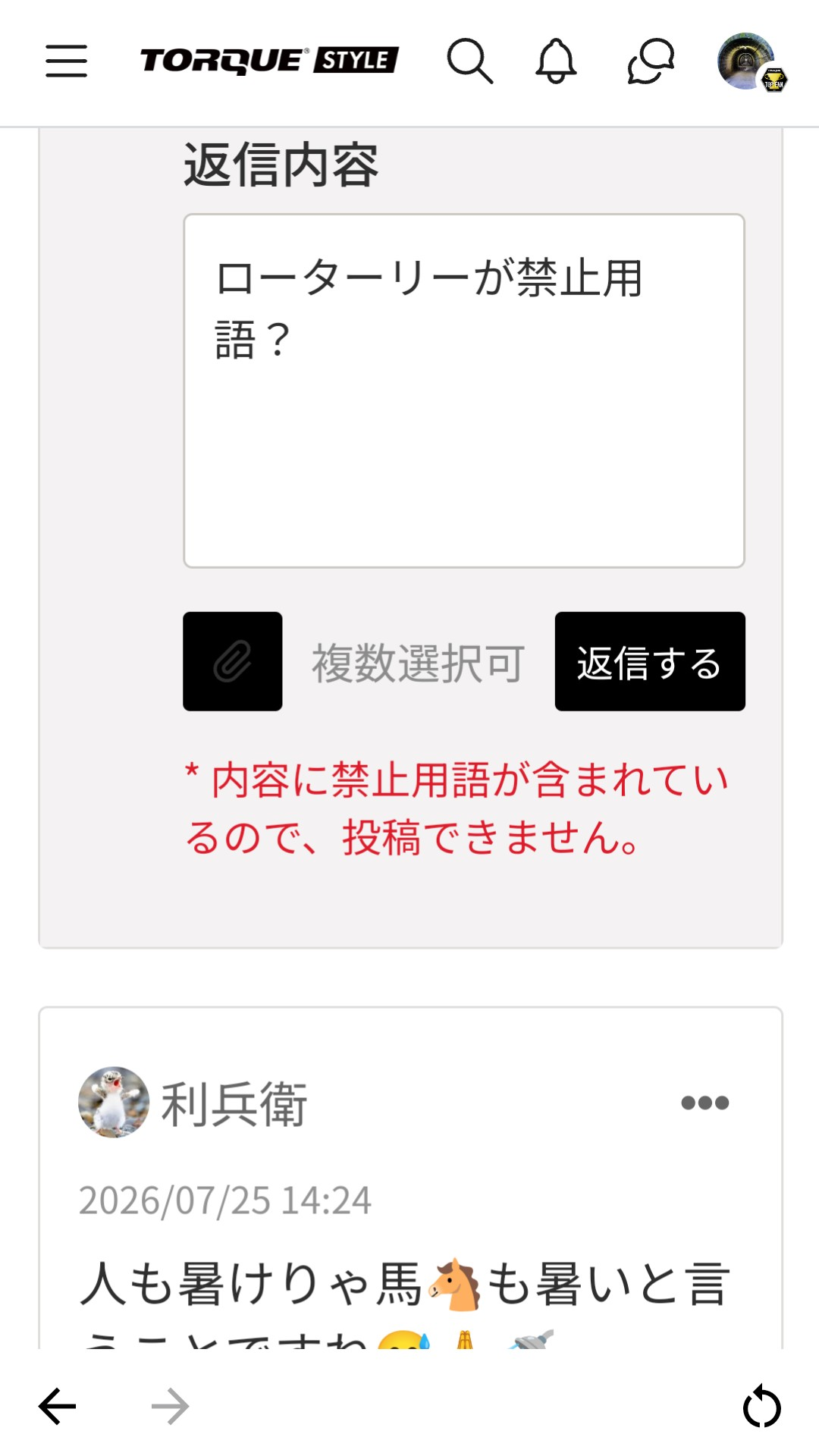
Task: Open the hamburger menu
Action: click(x=66, y=61)
